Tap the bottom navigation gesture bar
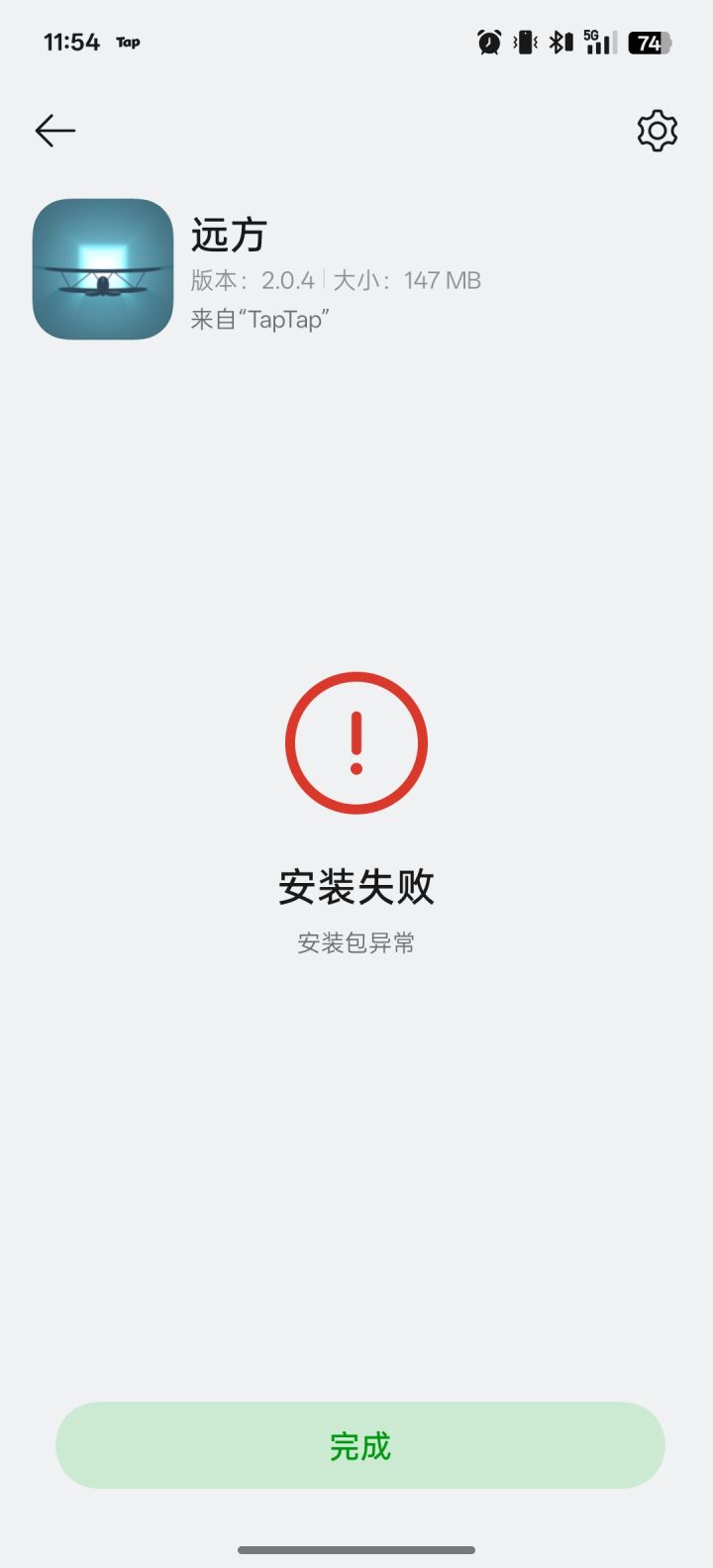 pyautogui.click(x=356, y=1548)
